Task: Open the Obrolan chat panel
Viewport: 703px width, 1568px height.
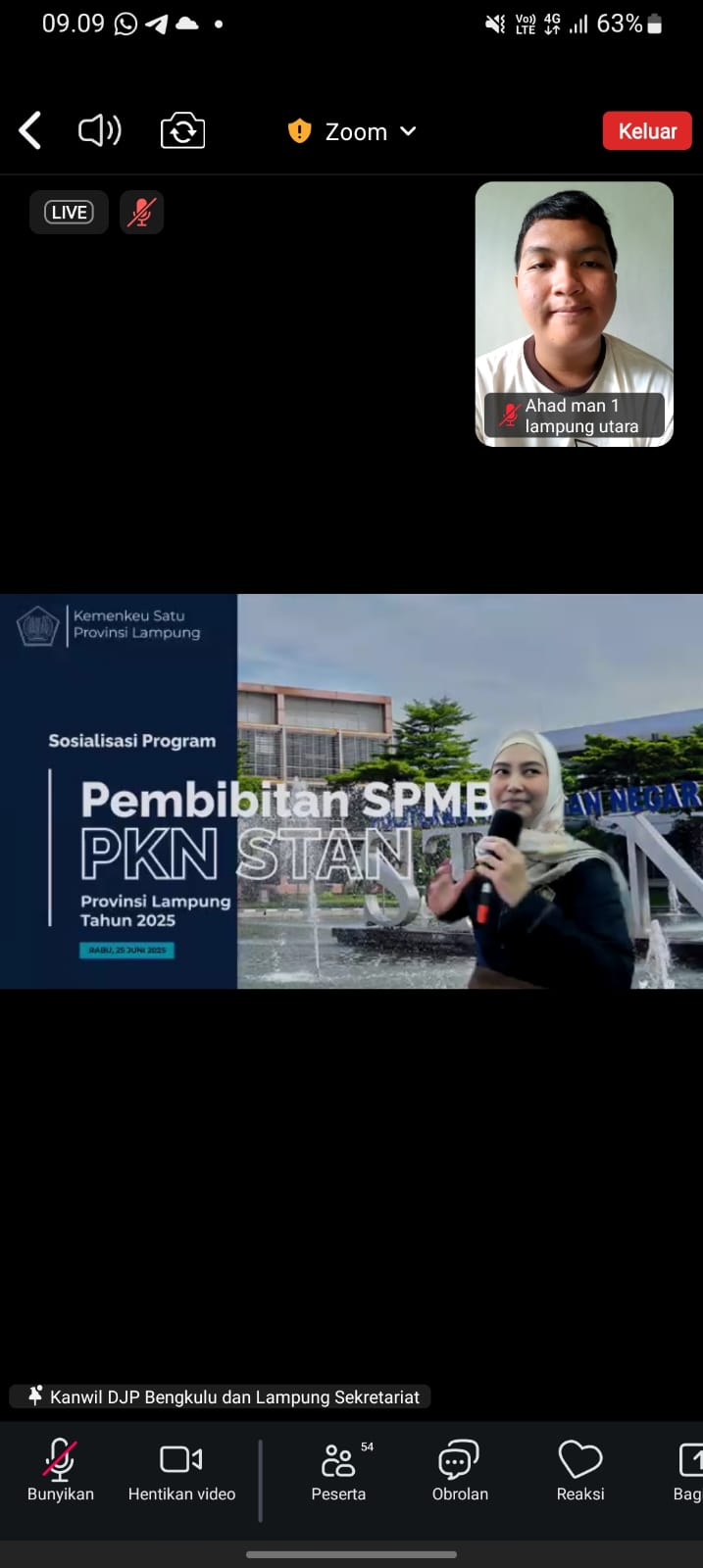Action: tap(459, 1471)
